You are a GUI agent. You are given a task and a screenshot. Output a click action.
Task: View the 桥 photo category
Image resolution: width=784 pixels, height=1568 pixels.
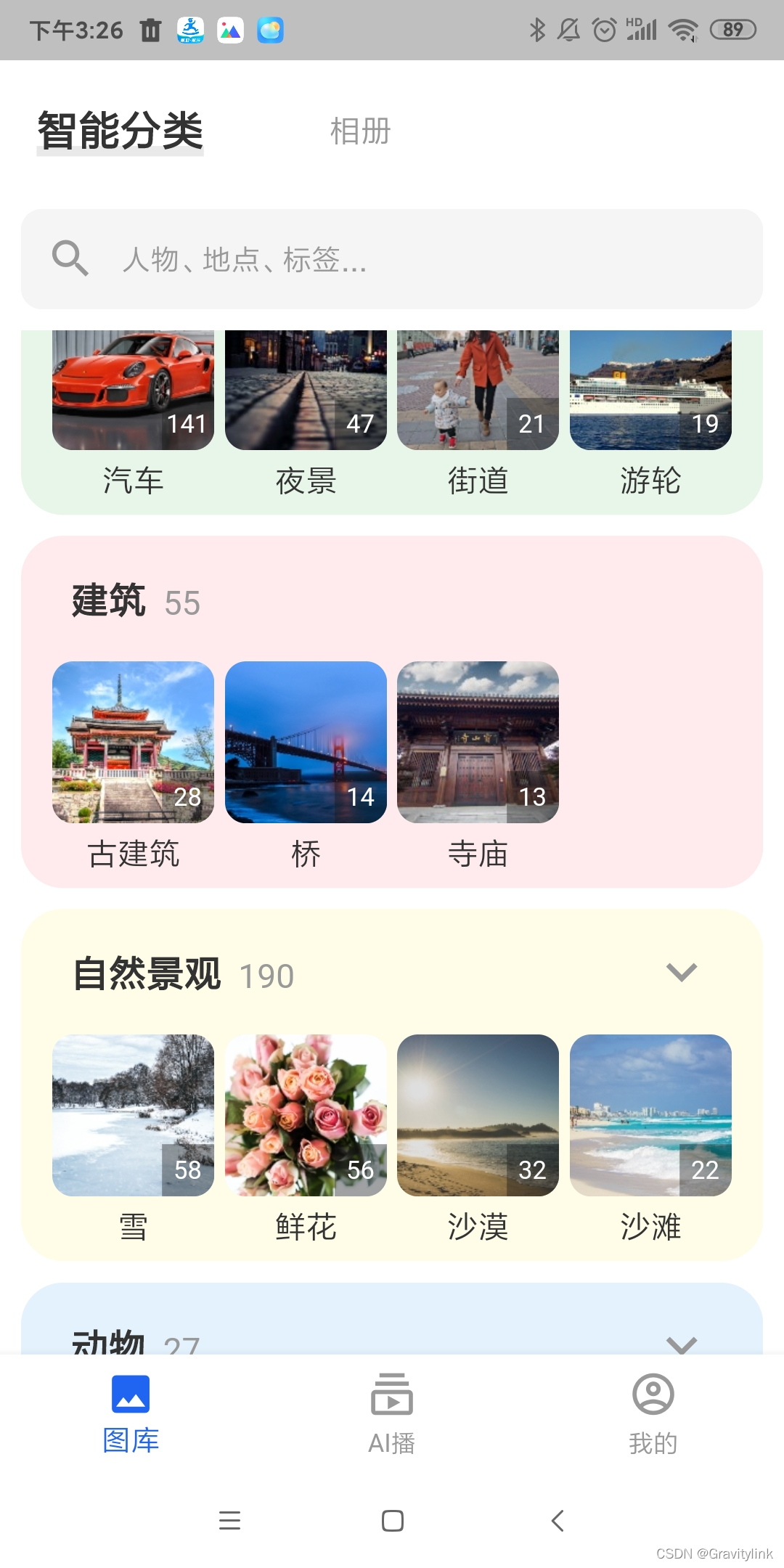(306, 742)
